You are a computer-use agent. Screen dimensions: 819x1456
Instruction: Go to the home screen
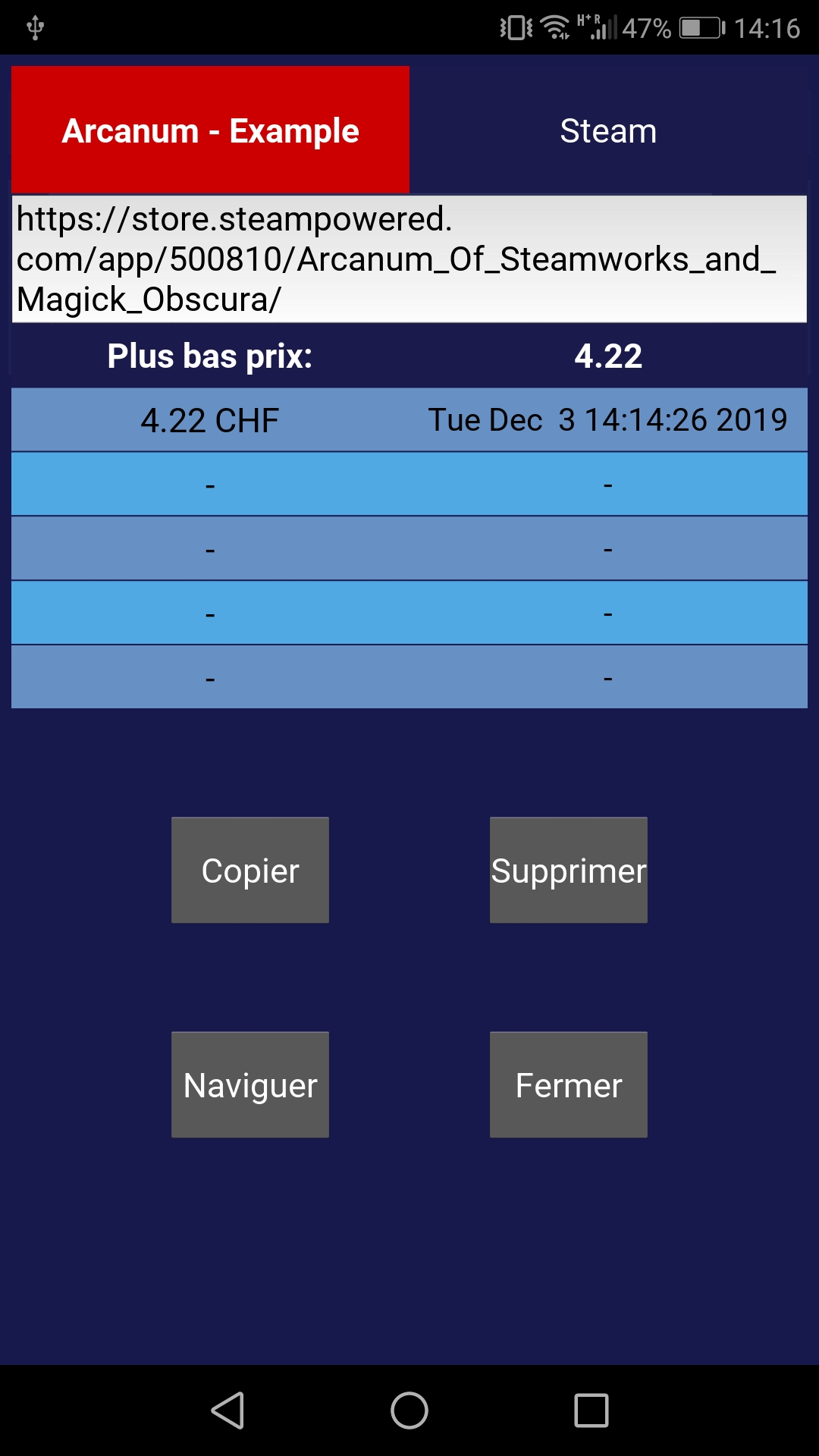click(409, 1410)
